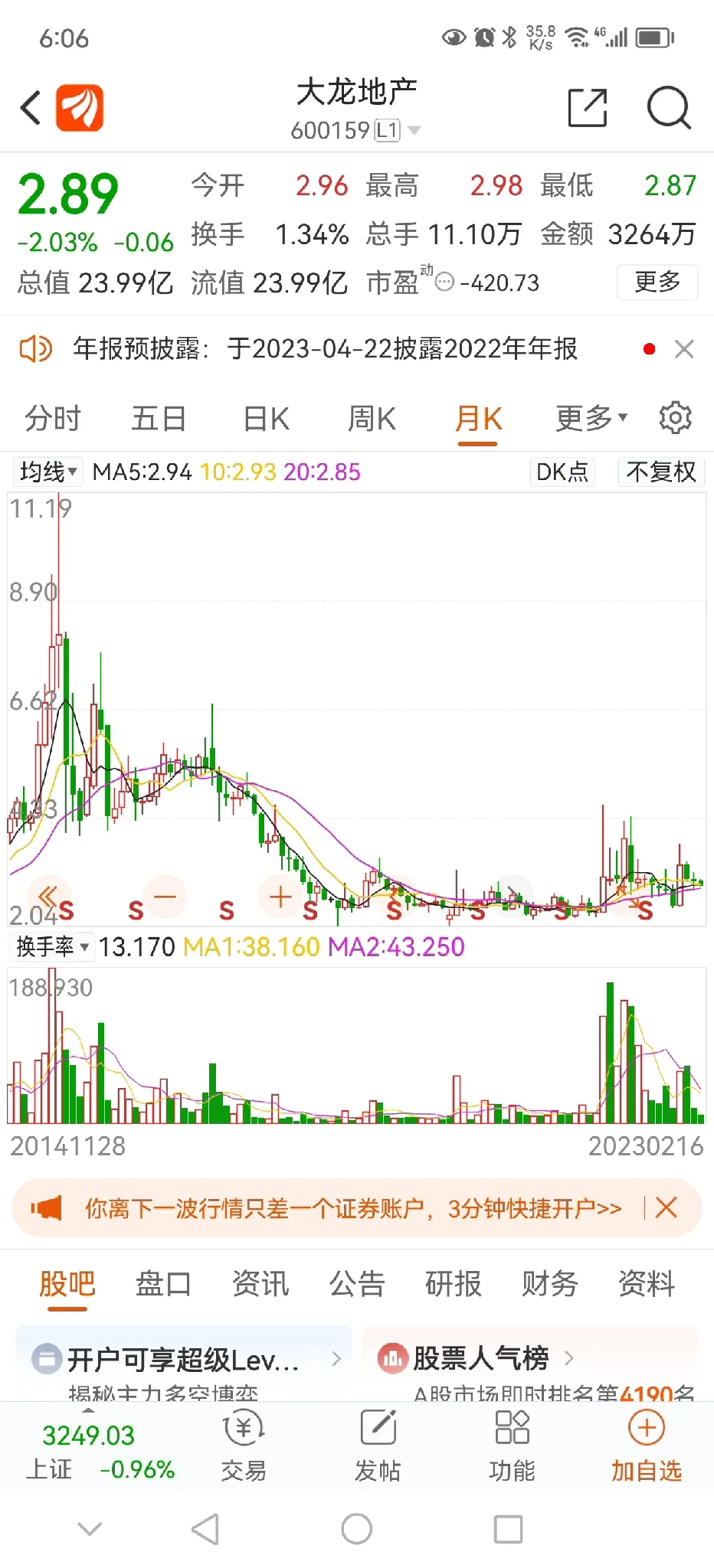Screen dimensions: 714x1568
Task: Open the search magnifier
Action: coord(669,108)
